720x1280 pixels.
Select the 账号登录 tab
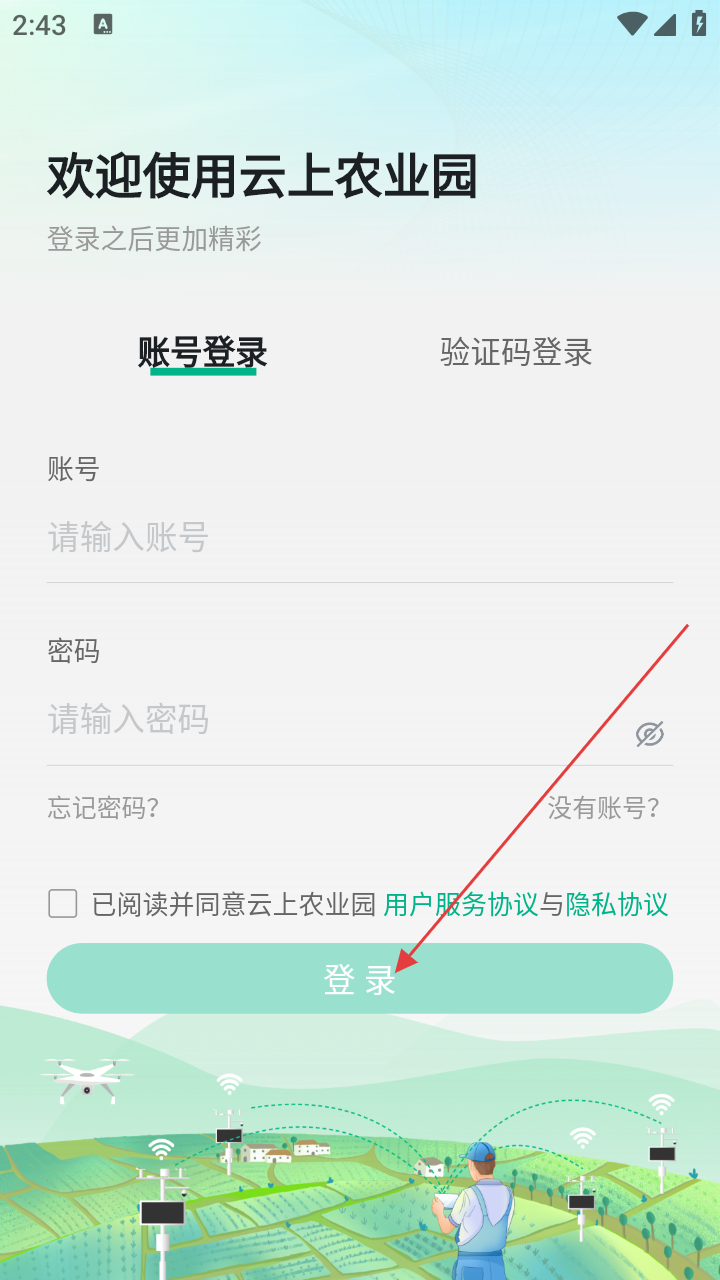(203, 352)
